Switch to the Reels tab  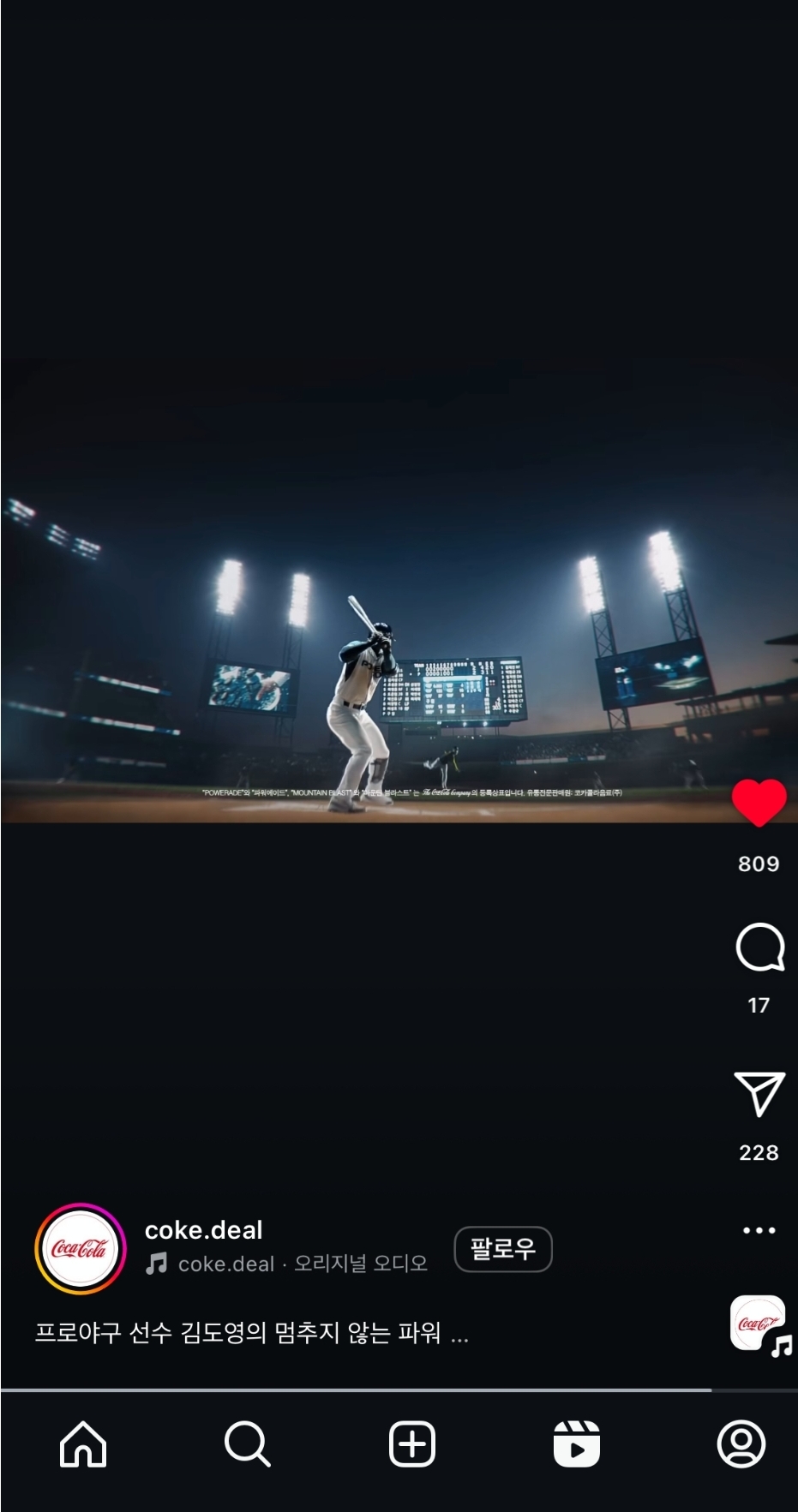(577, 1444)
